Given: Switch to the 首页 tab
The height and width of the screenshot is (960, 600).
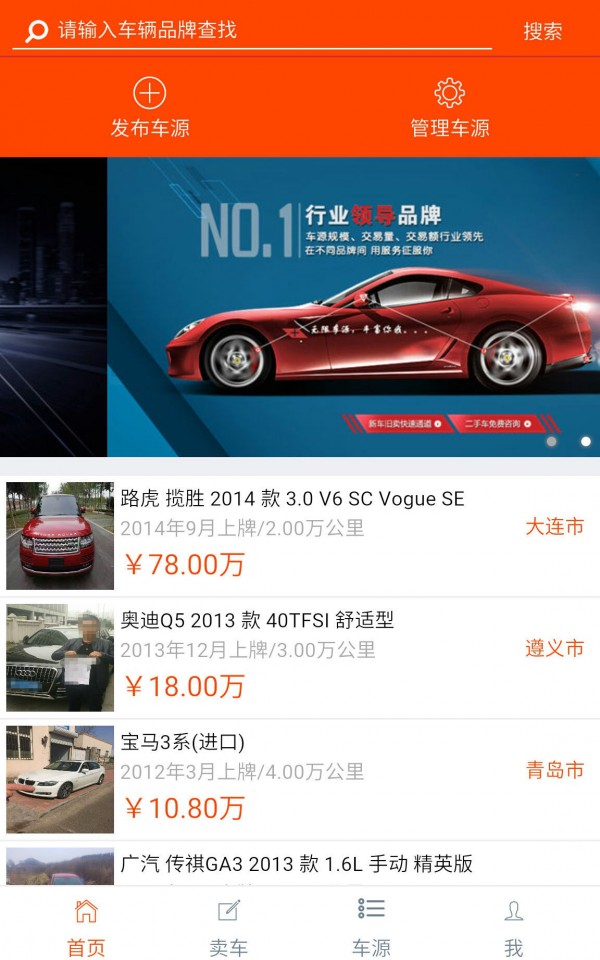Looking at the screenshot, I should point(86,927).
